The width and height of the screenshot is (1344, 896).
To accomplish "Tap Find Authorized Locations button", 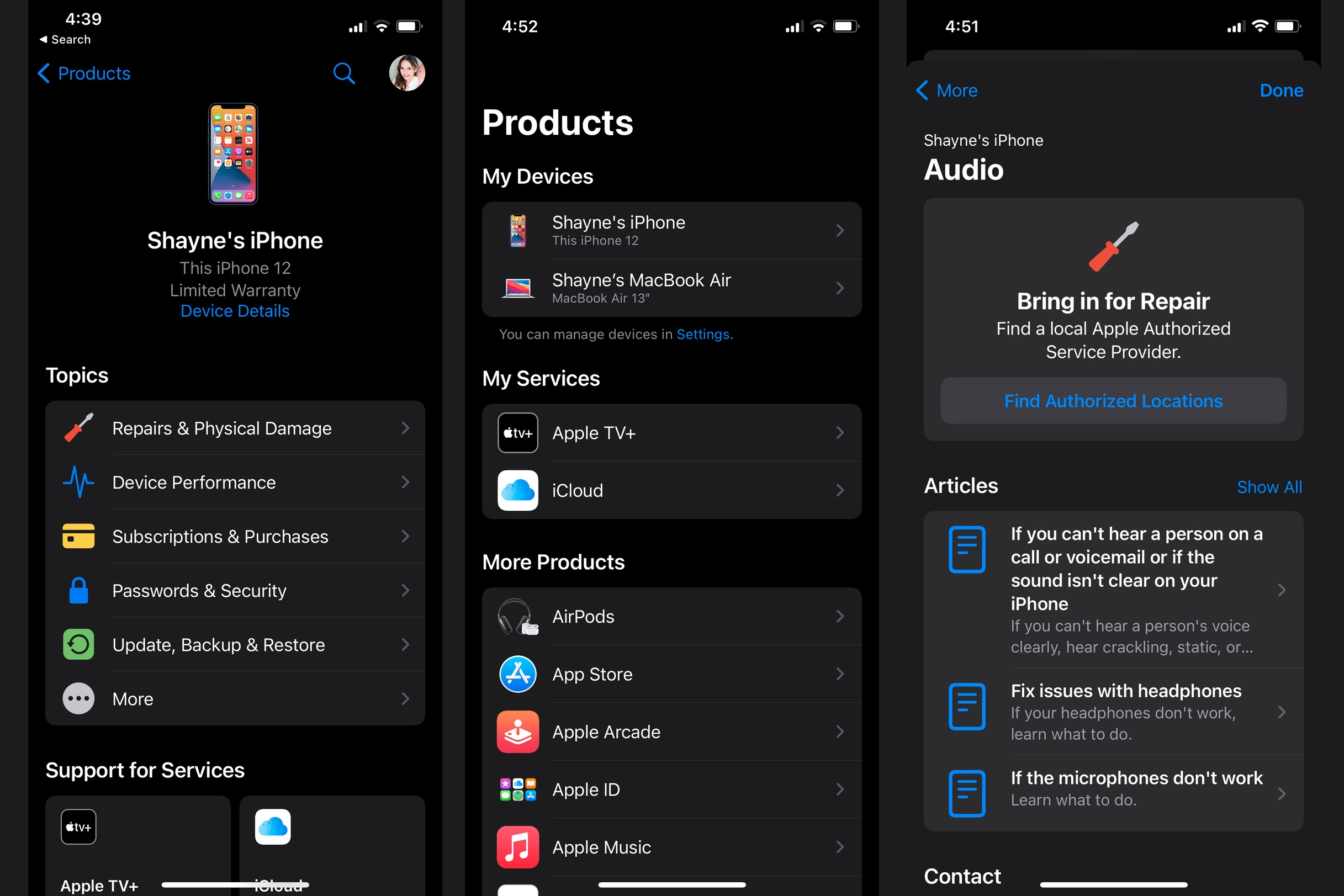I will [x=1113, y=401].
